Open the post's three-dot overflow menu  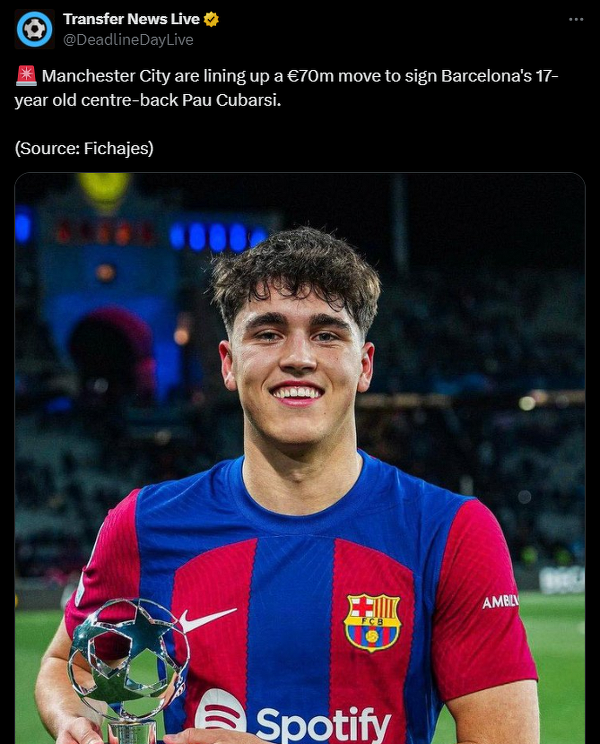point(575,19)
